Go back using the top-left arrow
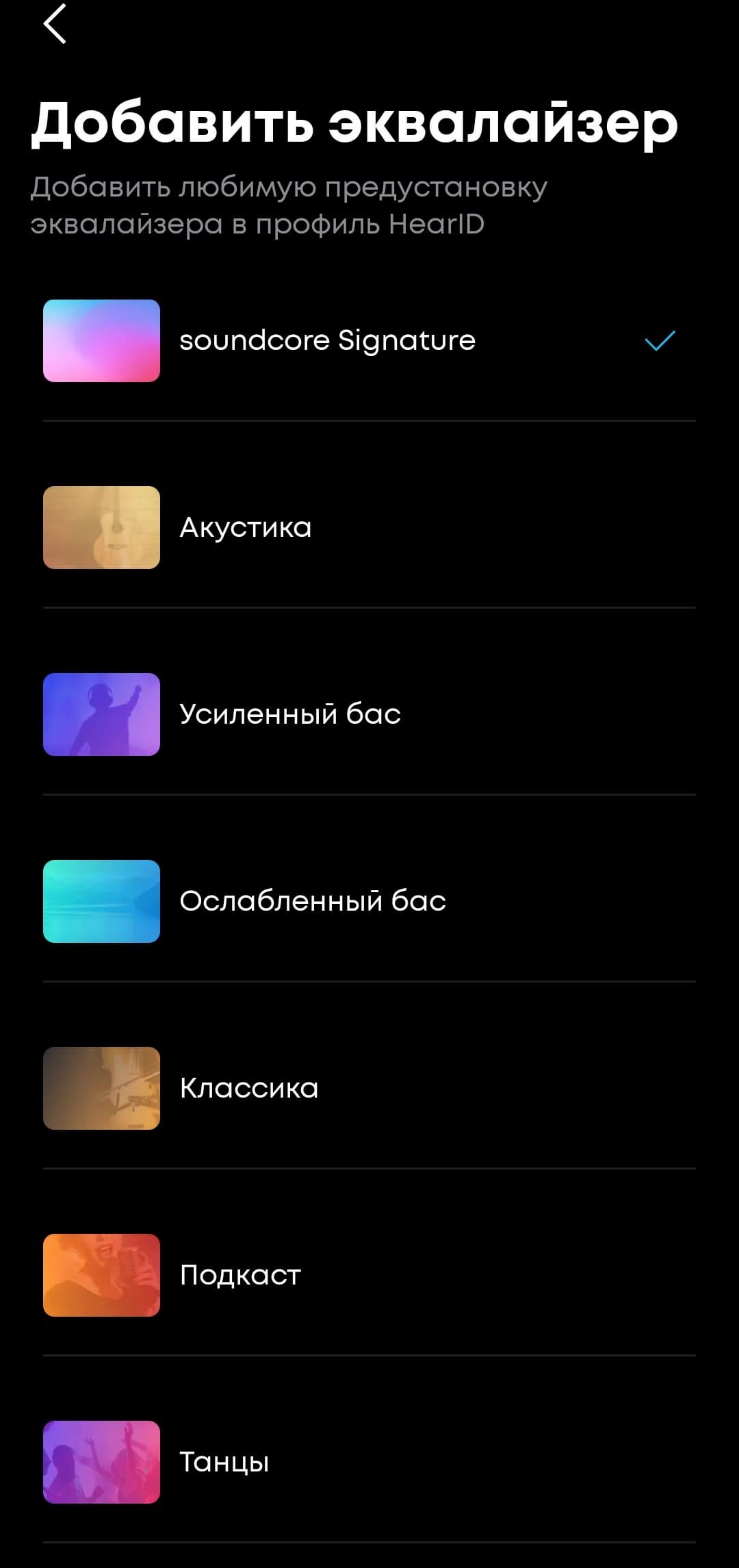Image resolution: width=739 pixels, height=1568 pixels. click(55, 24)
